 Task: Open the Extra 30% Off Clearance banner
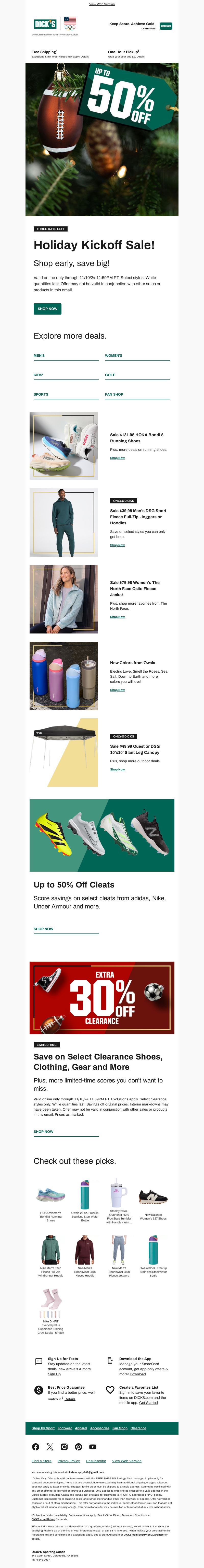[x=102, y=998]
